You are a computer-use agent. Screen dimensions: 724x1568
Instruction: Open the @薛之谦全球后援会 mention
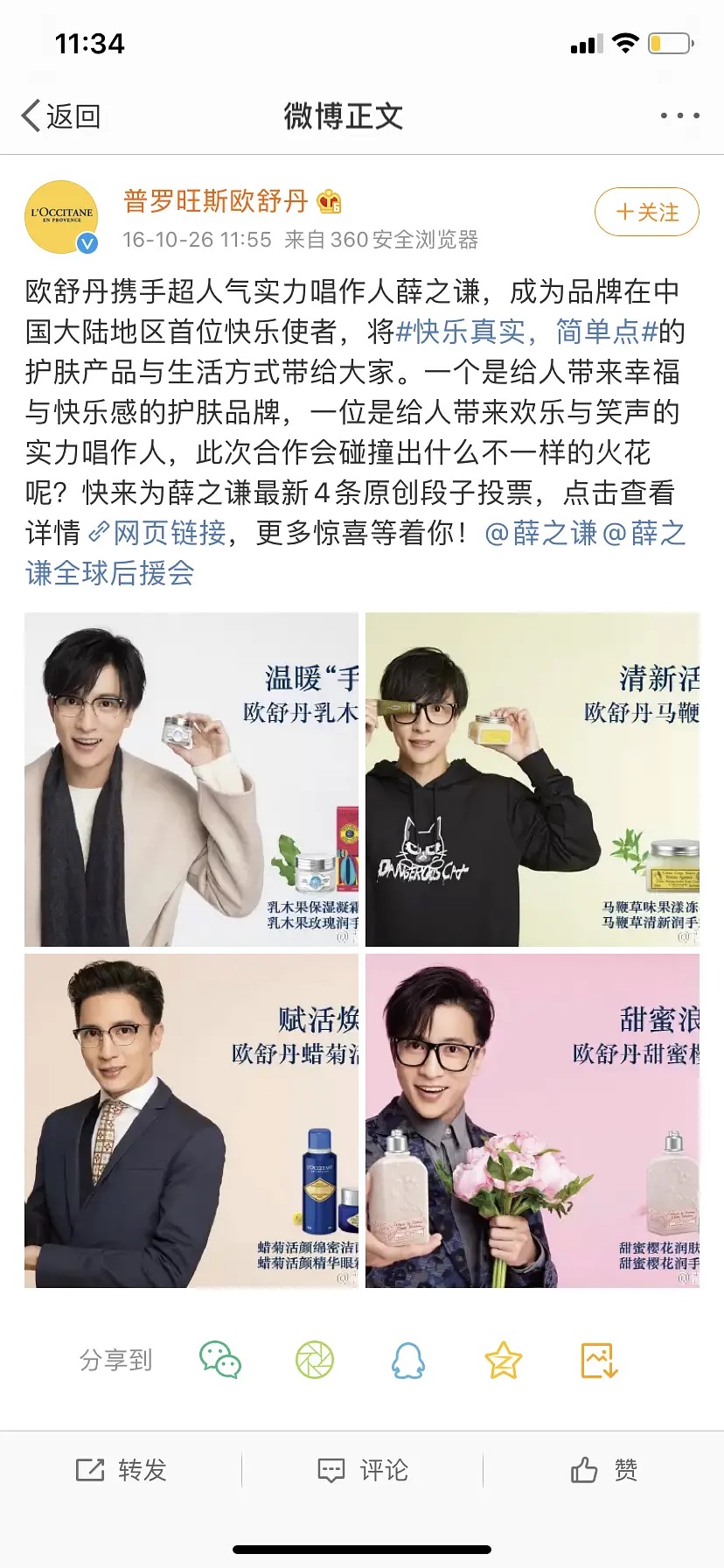(109, 573)
